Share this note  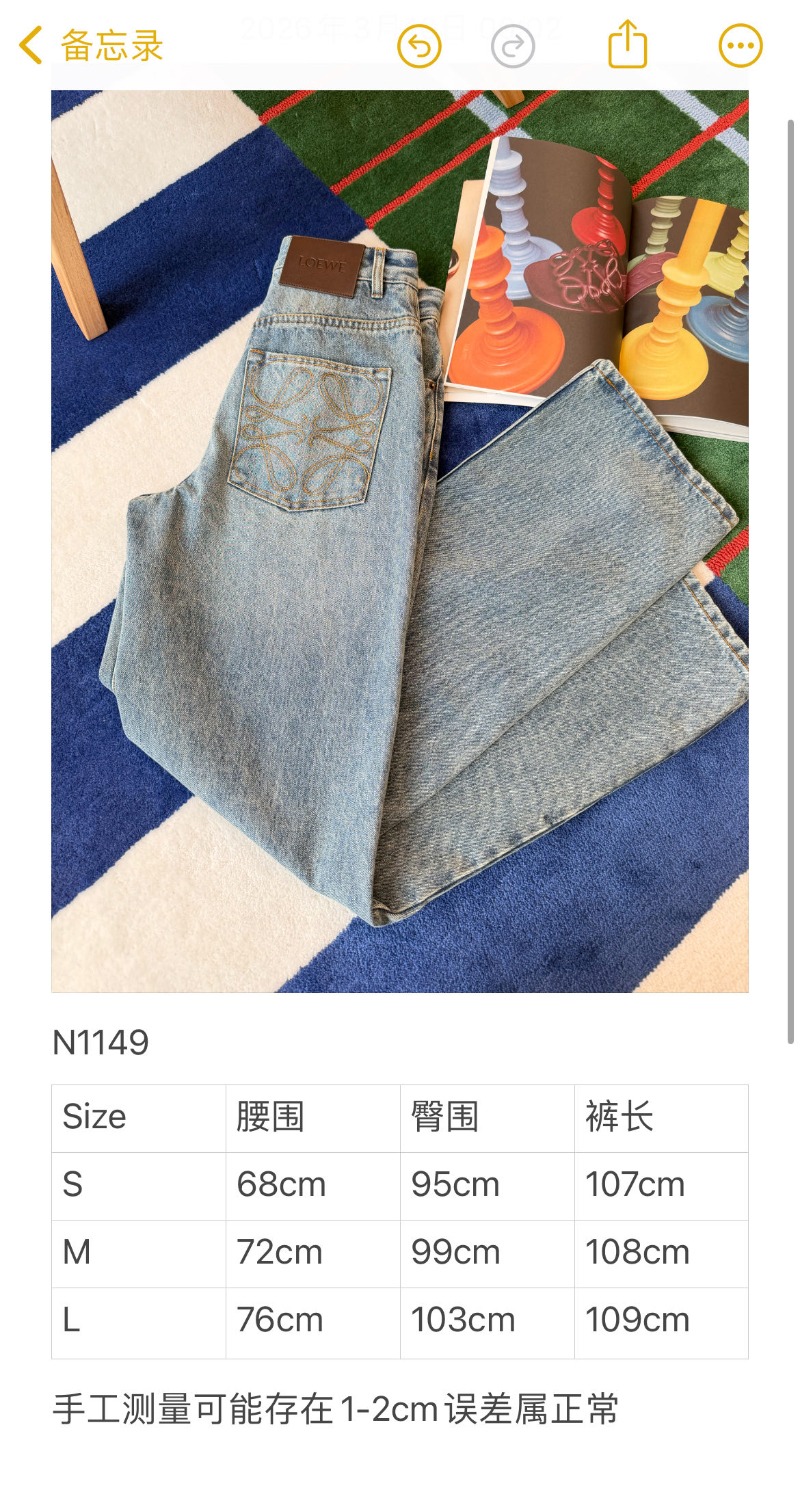pos(628,46)
